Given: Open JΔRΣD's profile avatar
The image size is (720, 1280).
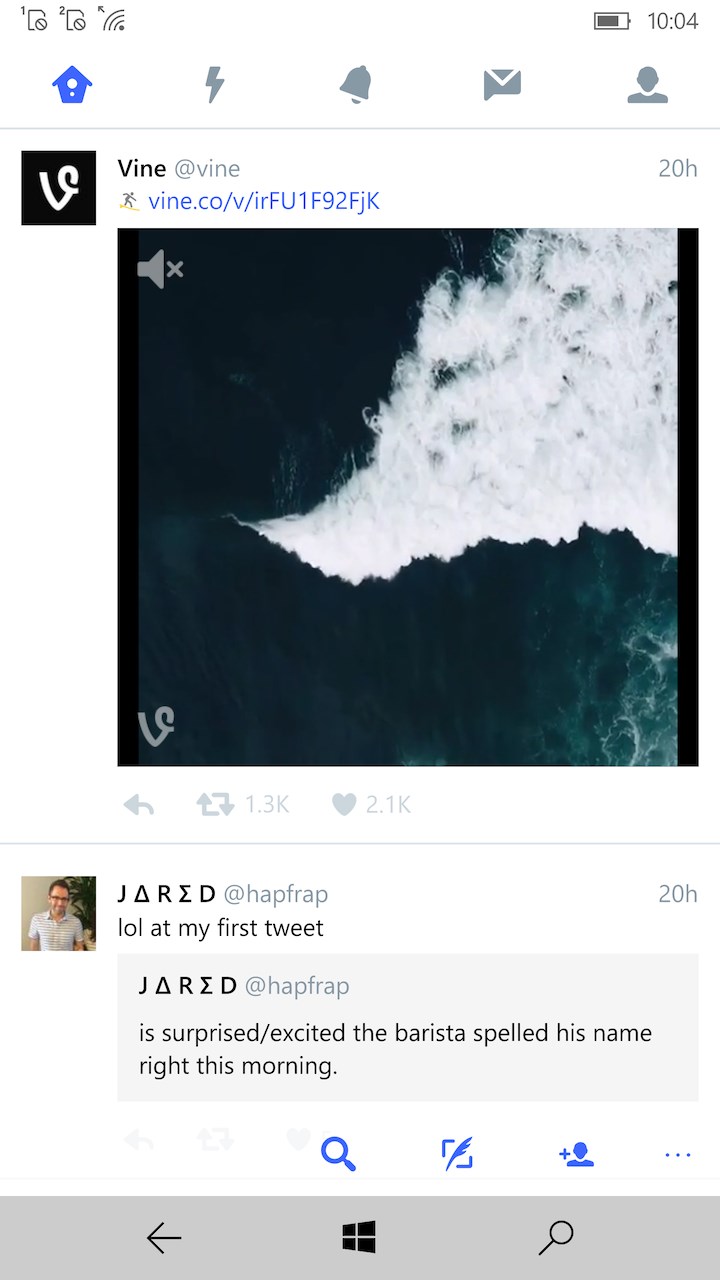Looking at the screenshot, I should (59, 913).
